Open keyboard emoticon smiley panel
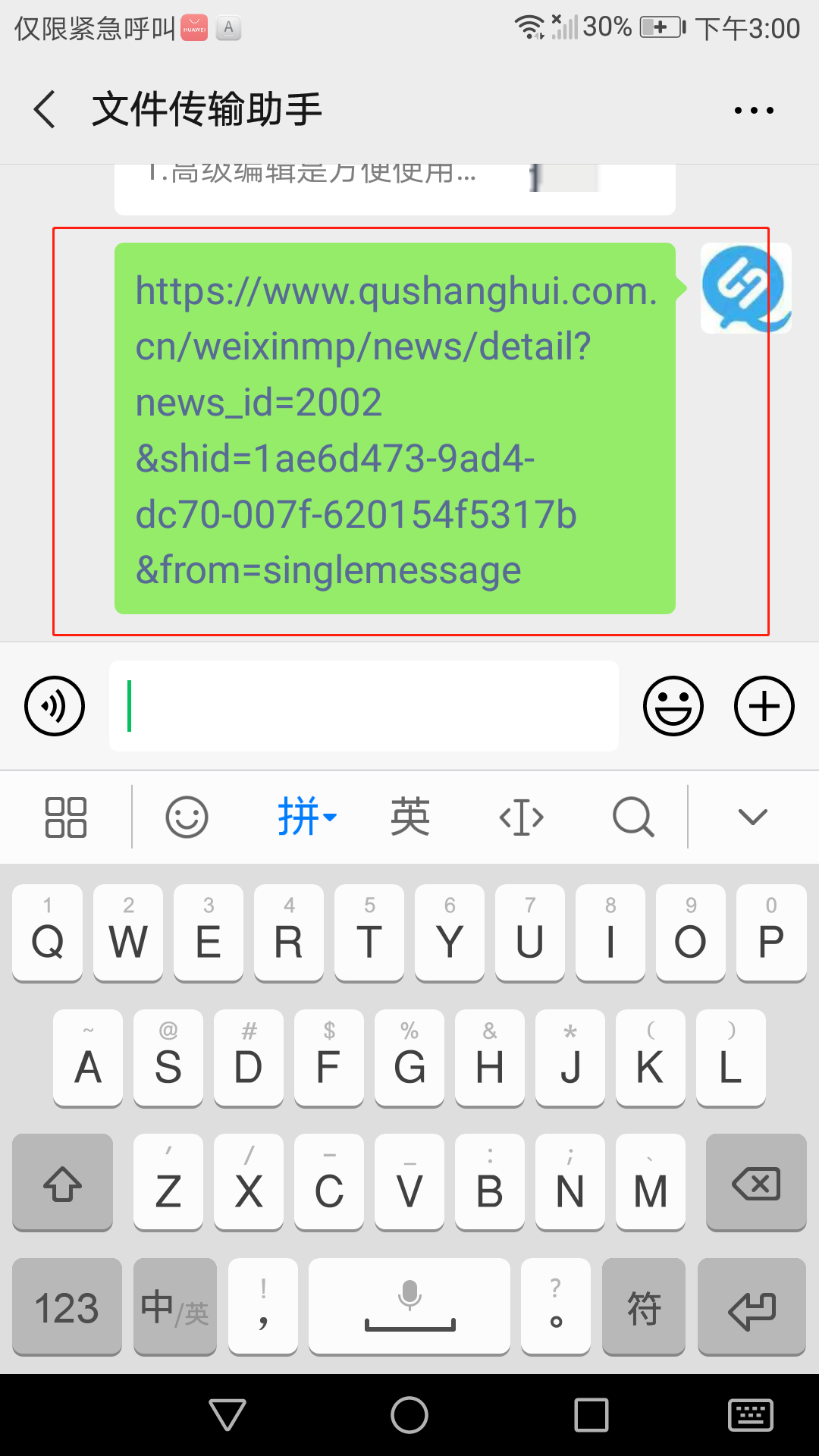The image size is (819, 1456). [x=187, y=817]
